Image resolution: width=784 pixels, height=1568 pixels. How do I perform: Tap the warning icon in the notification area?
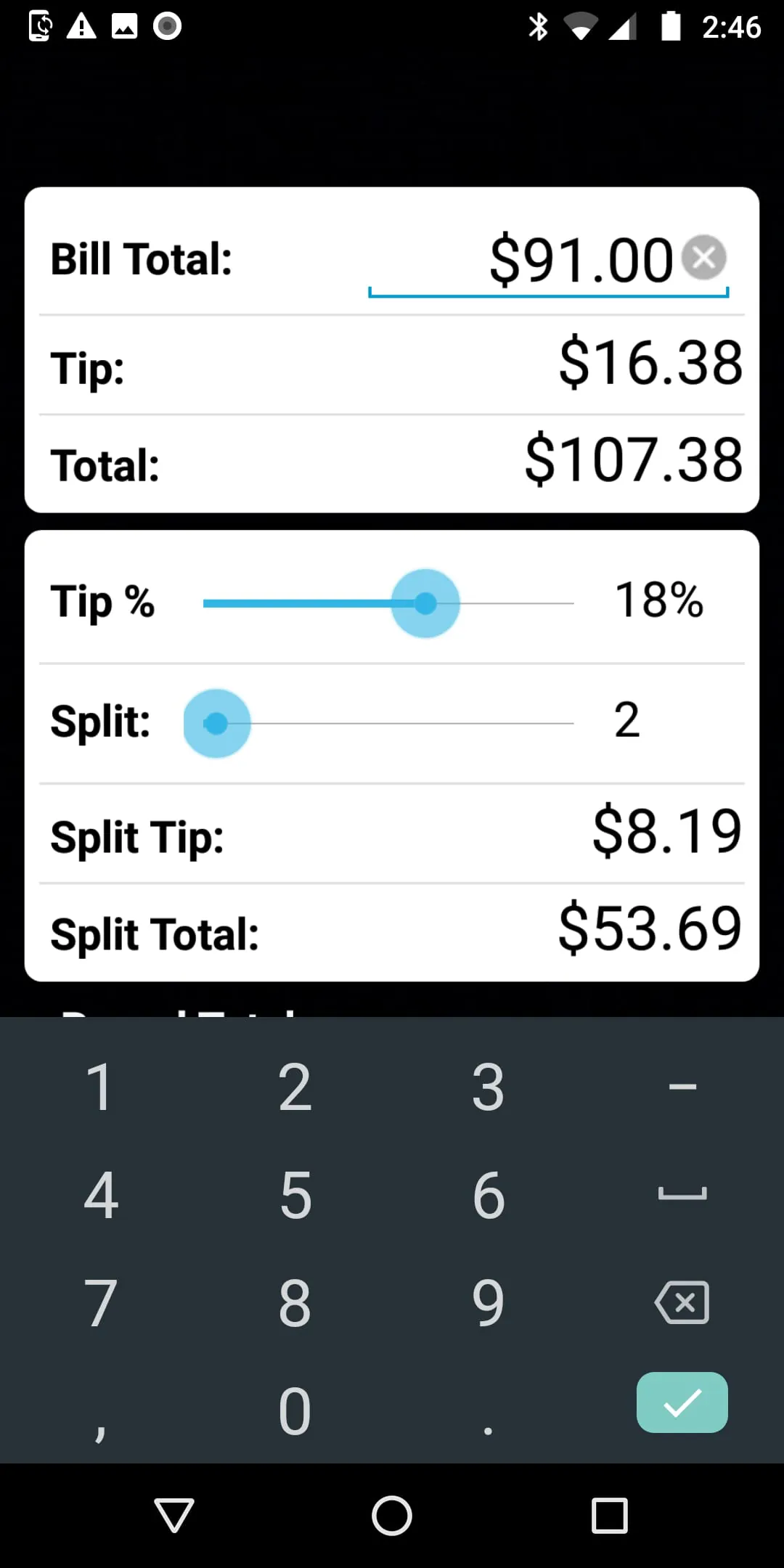point(82,27)
